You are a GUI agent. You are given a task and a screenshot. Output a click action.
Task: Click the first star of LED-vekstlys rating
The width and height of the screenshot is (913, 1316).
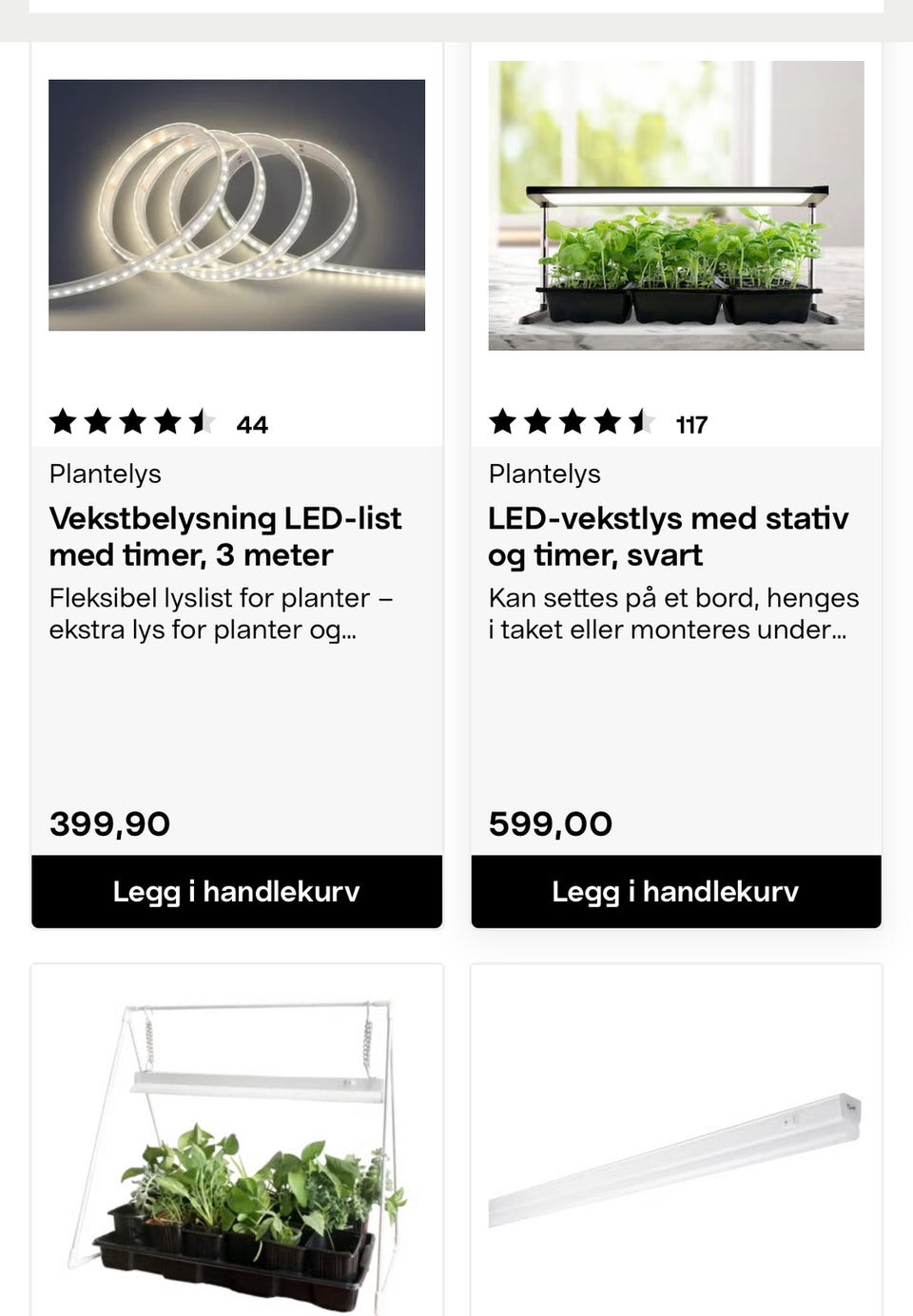point(501,422)
